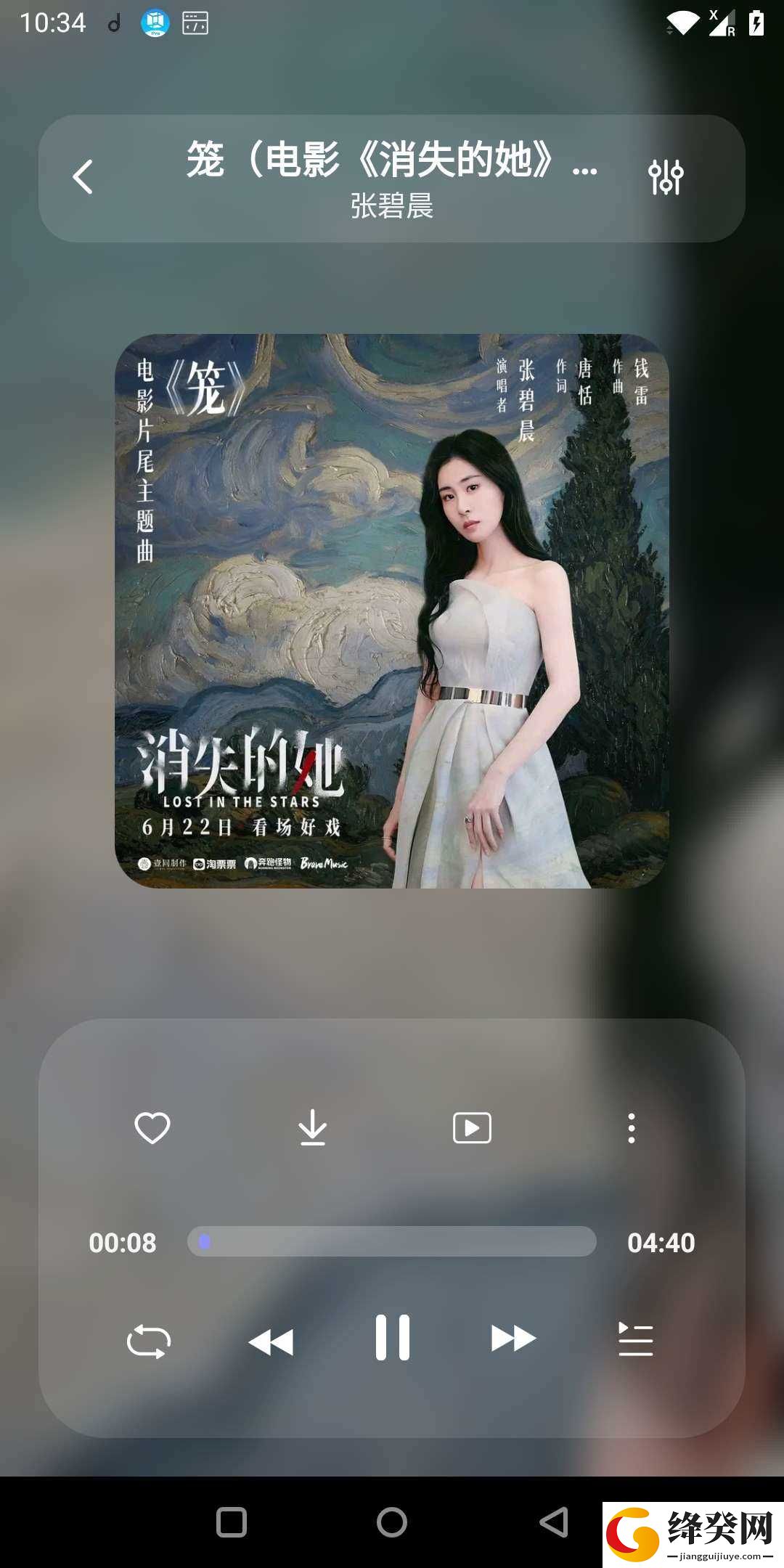Image resolution: width=784 pixels, height=1568 pixels.
Task: Pause the playing song
Action: coord(393,1337)
